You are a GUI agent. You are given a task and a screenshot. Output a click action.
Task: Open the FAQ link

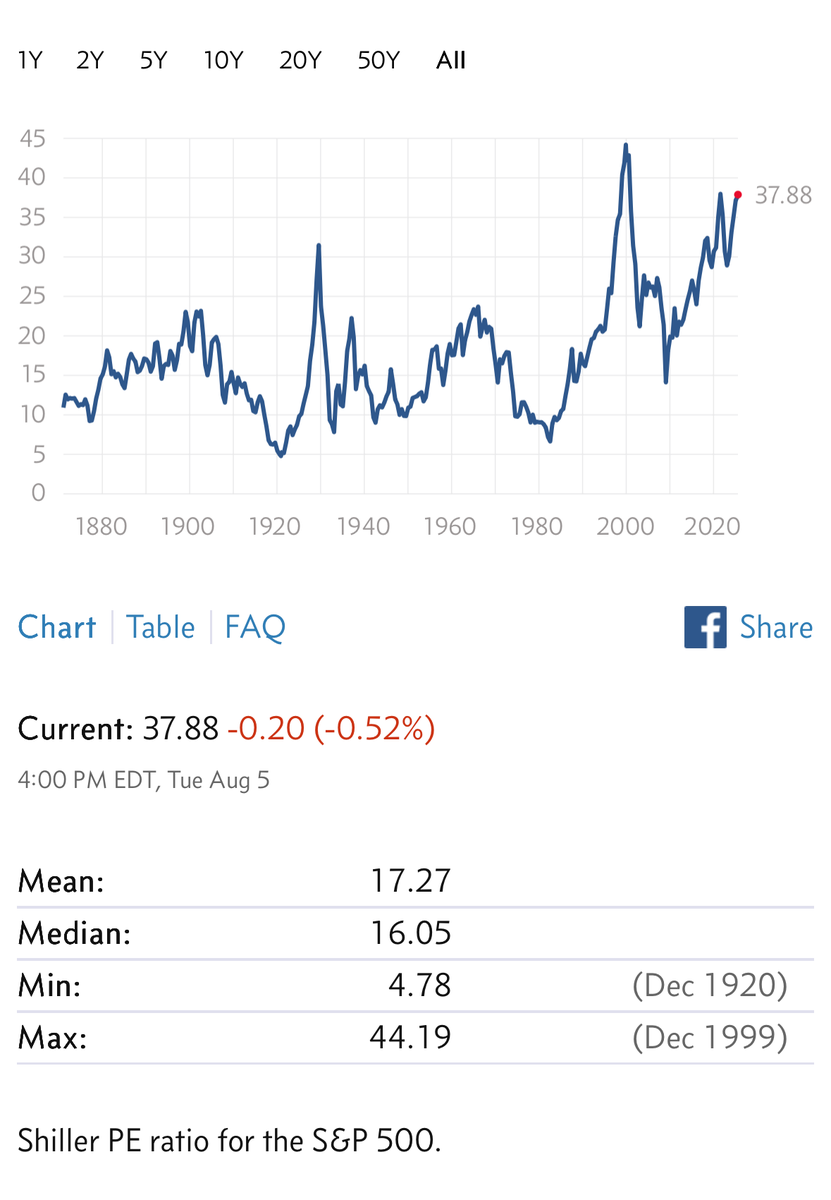(255, 627)
